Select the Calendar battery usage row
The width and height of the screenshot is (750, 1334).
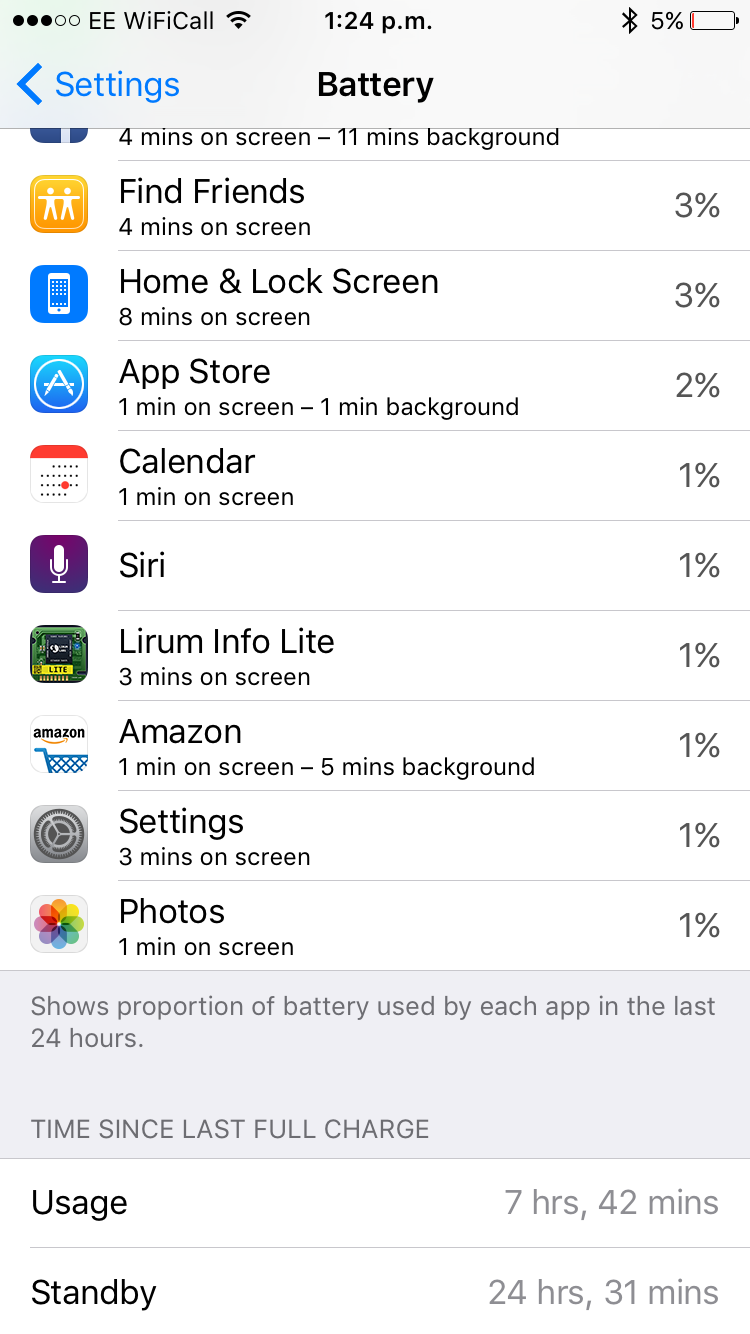point(375,476)
